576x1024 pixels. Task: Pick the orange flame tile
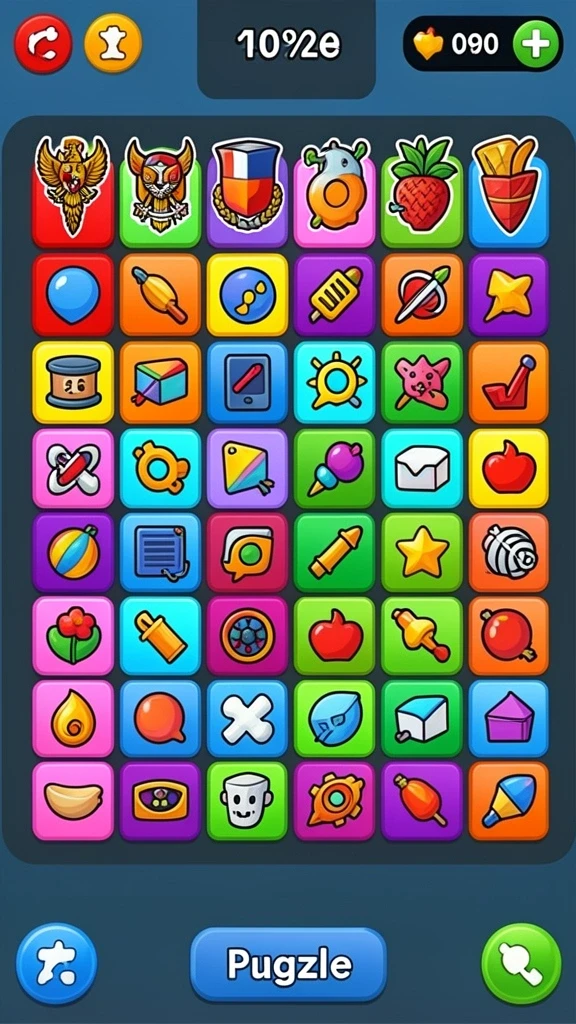(x=72, y=719)
